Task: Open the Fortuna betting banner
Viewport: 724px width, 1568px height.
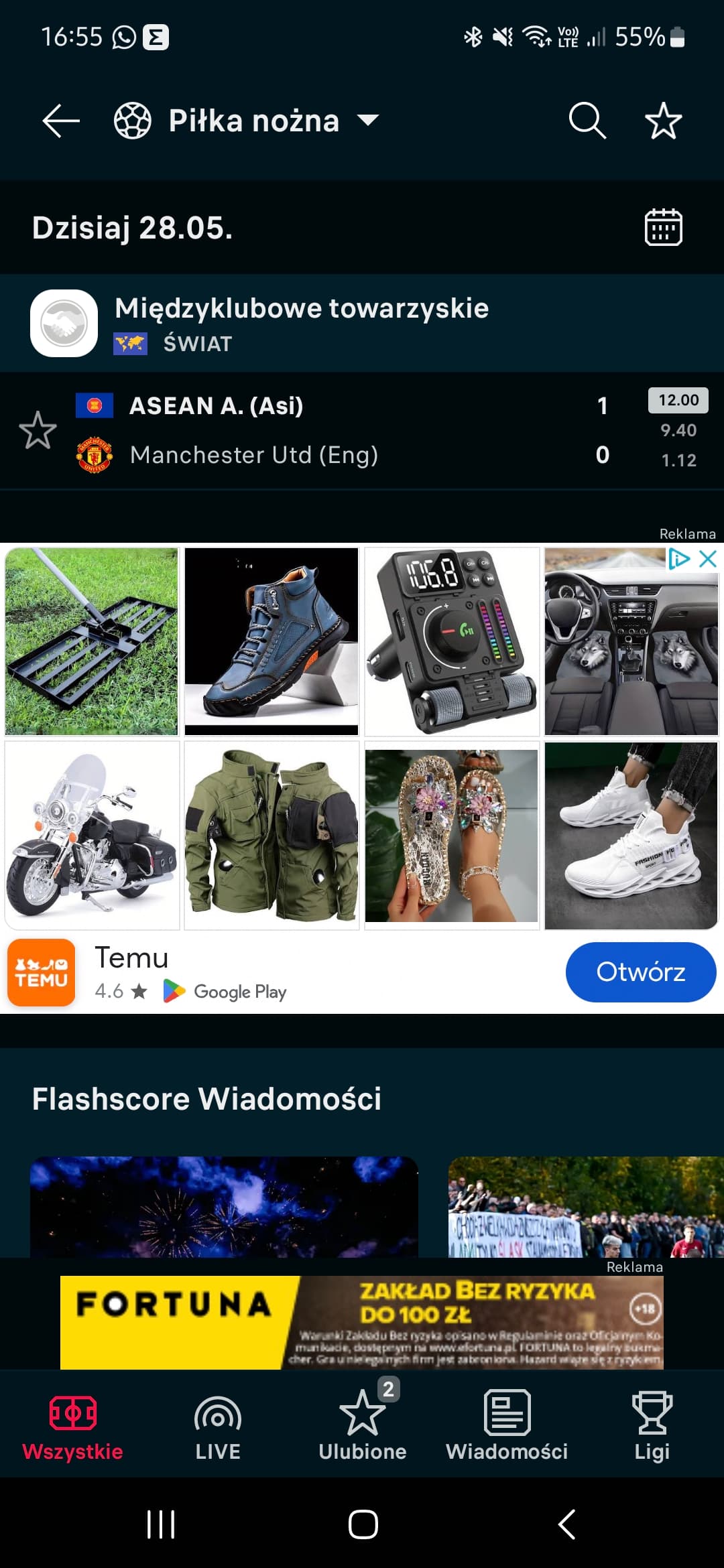Action: pyautogui.click(x=362, y=1322)
